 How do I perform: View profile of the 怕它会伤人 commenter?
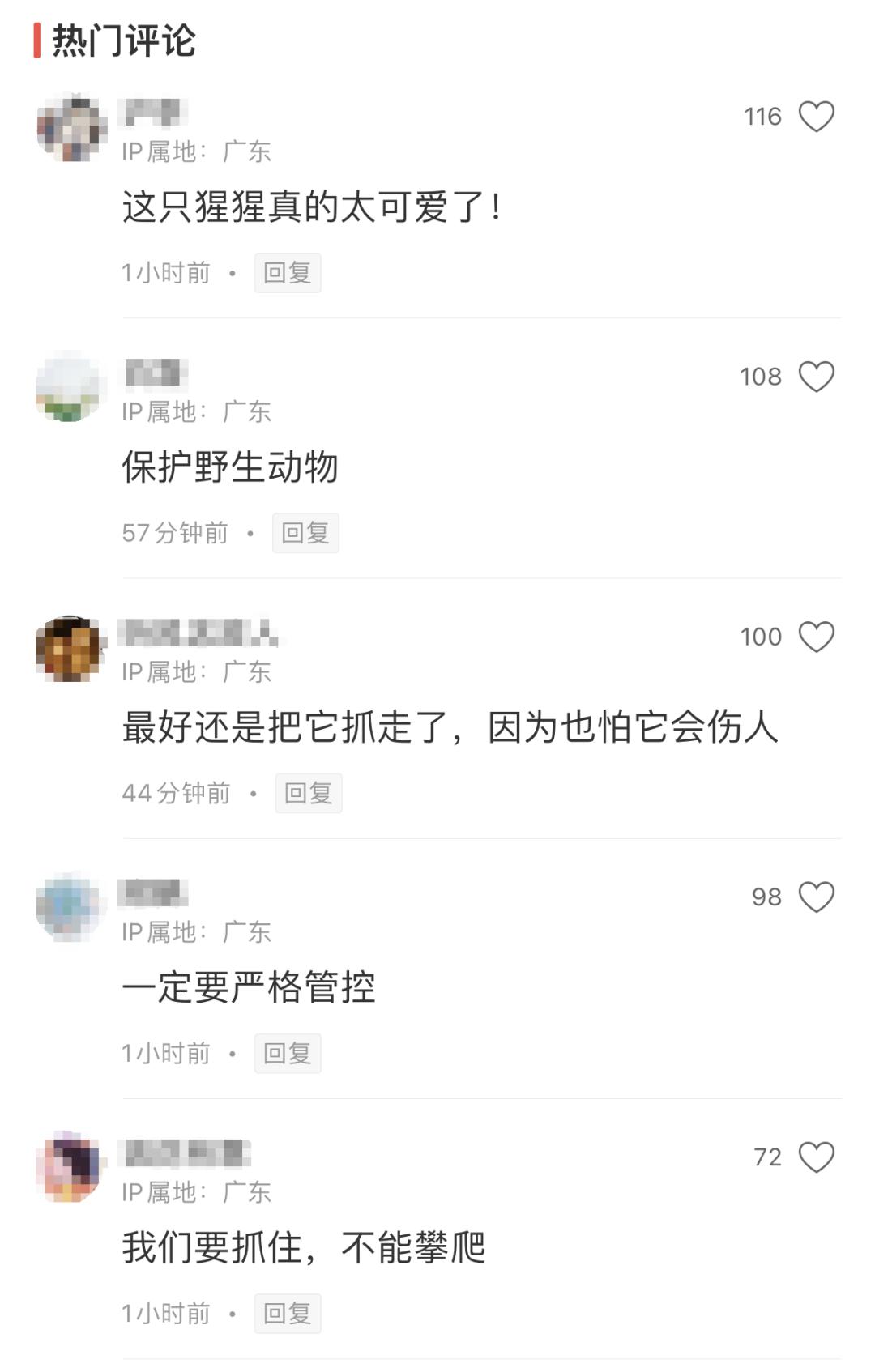pyautogui.click(x=72, y=648)
